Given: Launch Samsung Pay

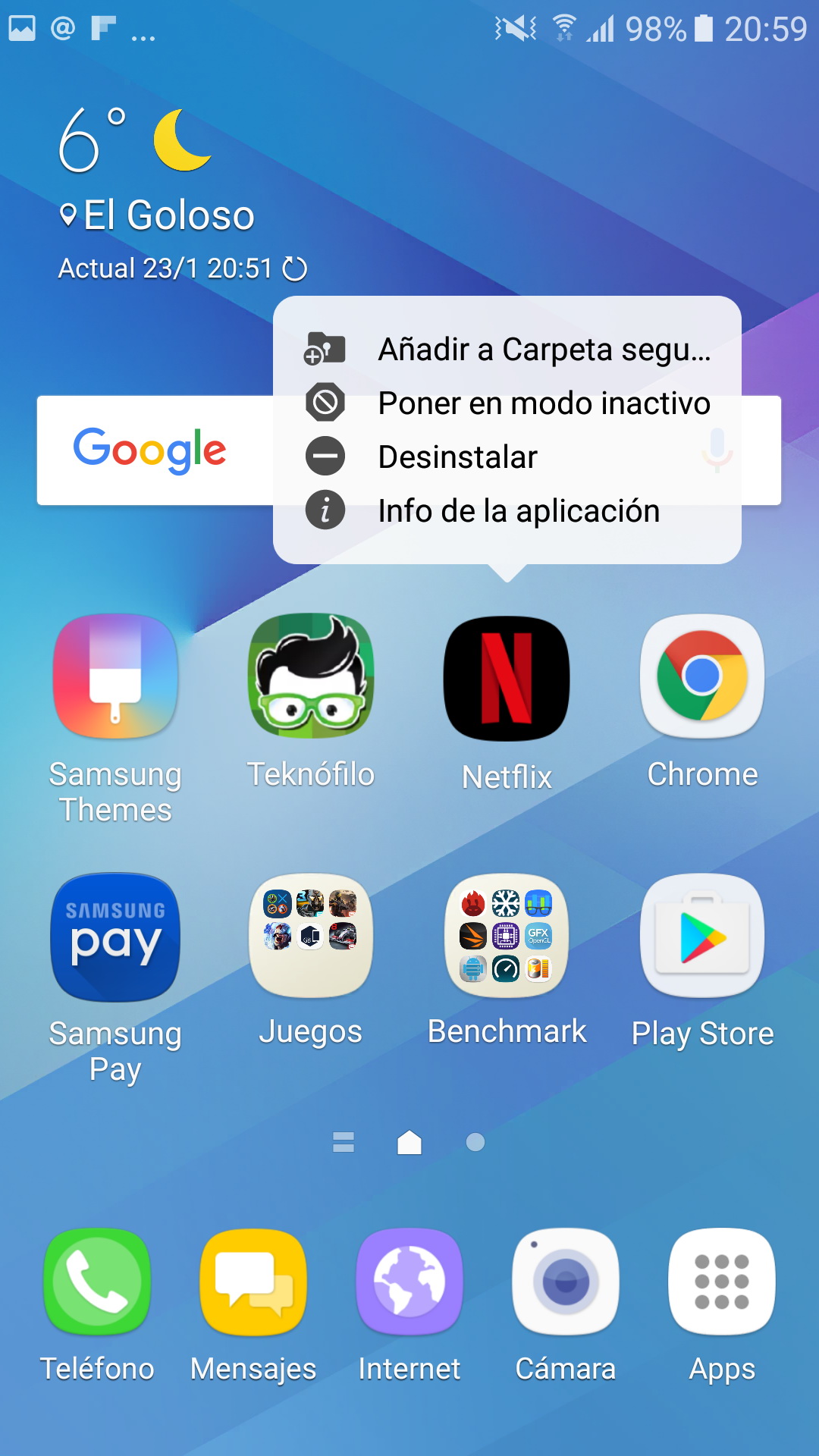Looking at the screenshot, I should click(x=115, y=937).
